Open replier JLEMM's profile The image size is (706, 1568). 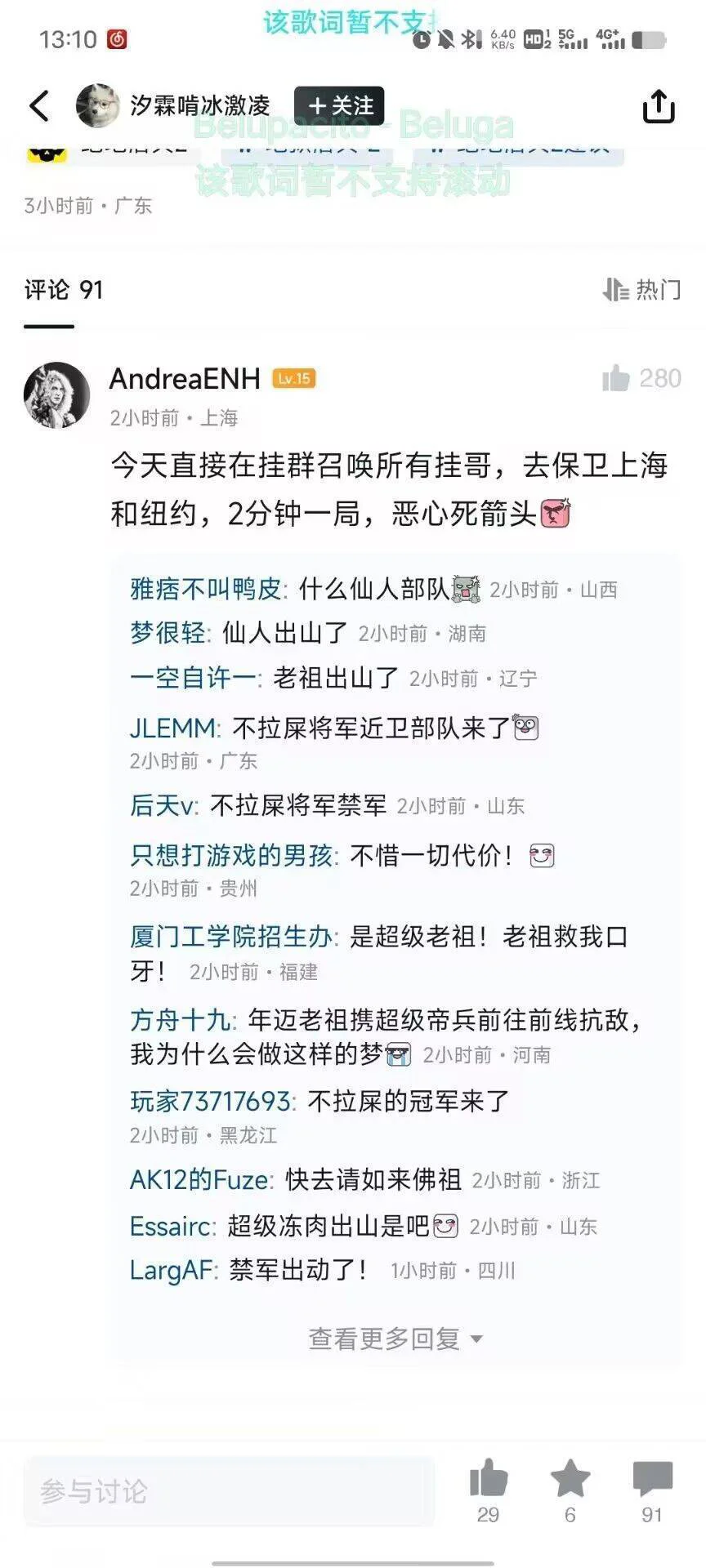point(173,728)
